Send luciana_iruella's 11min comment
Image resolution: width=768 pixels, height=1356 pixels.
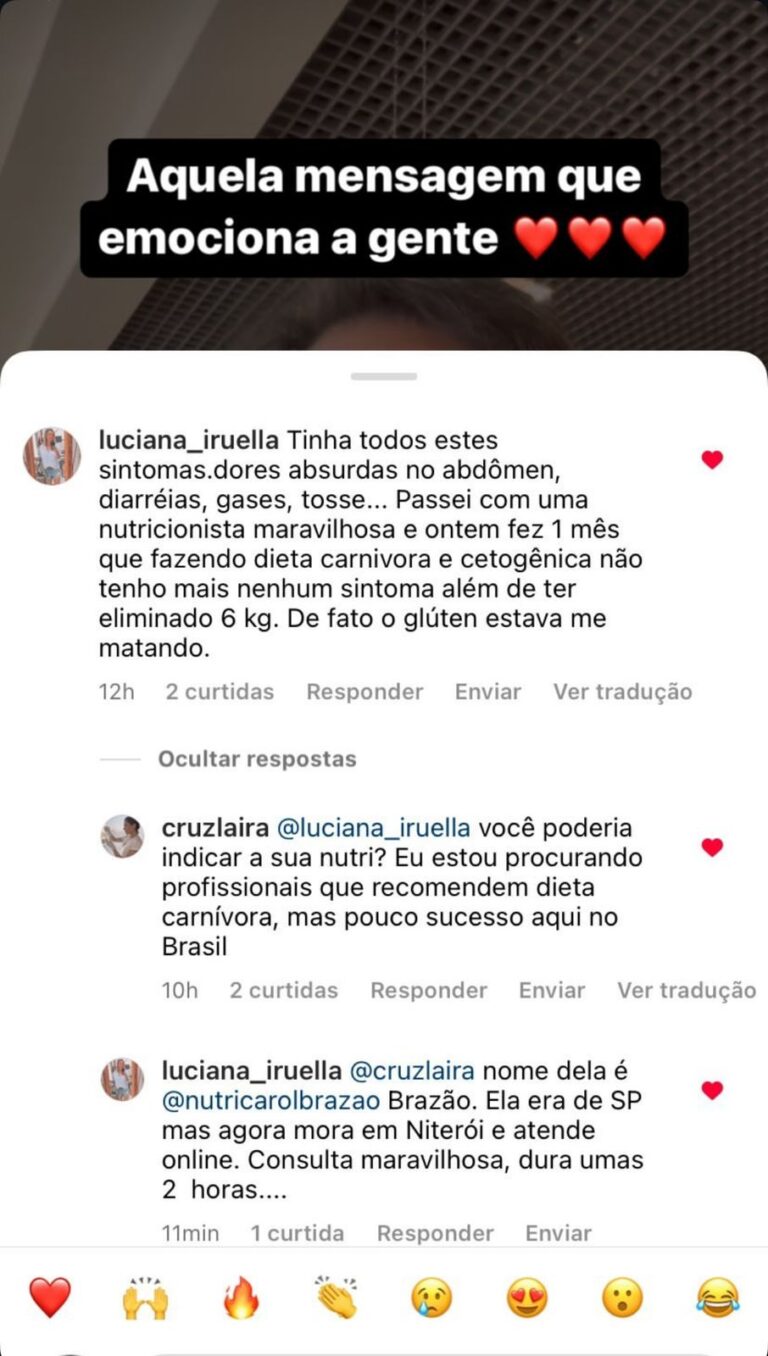[558, 1234]
